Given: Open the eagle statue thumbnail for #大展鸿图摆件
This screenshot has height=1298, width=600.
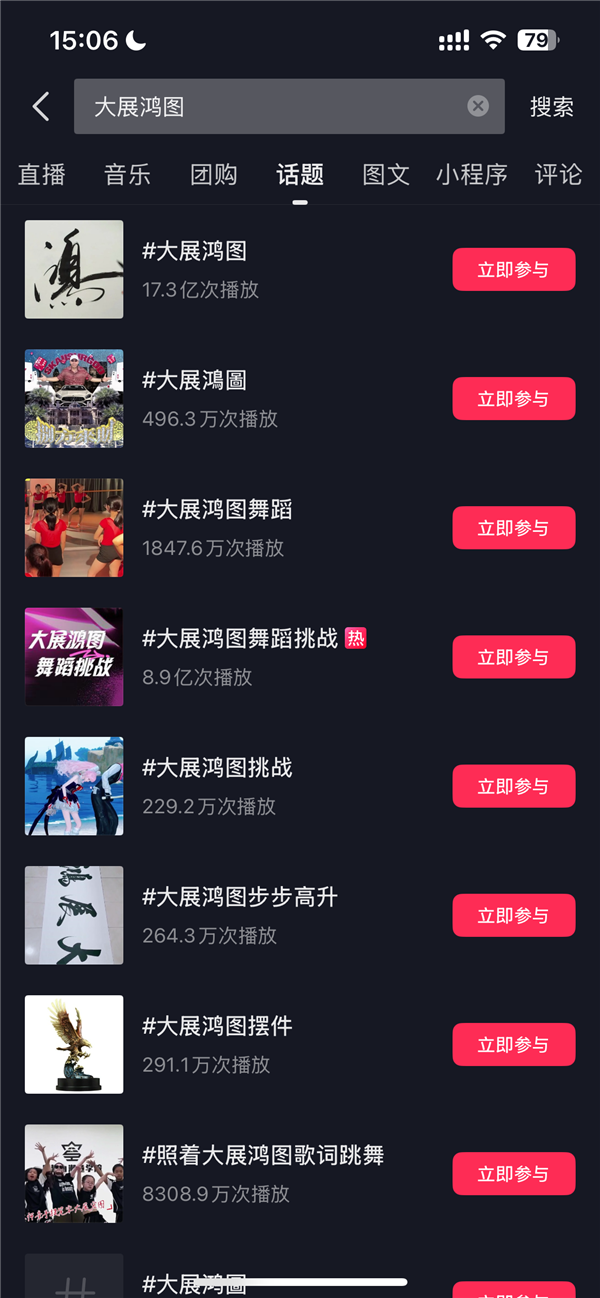Looking at the screenshot, I should 74,1044.
